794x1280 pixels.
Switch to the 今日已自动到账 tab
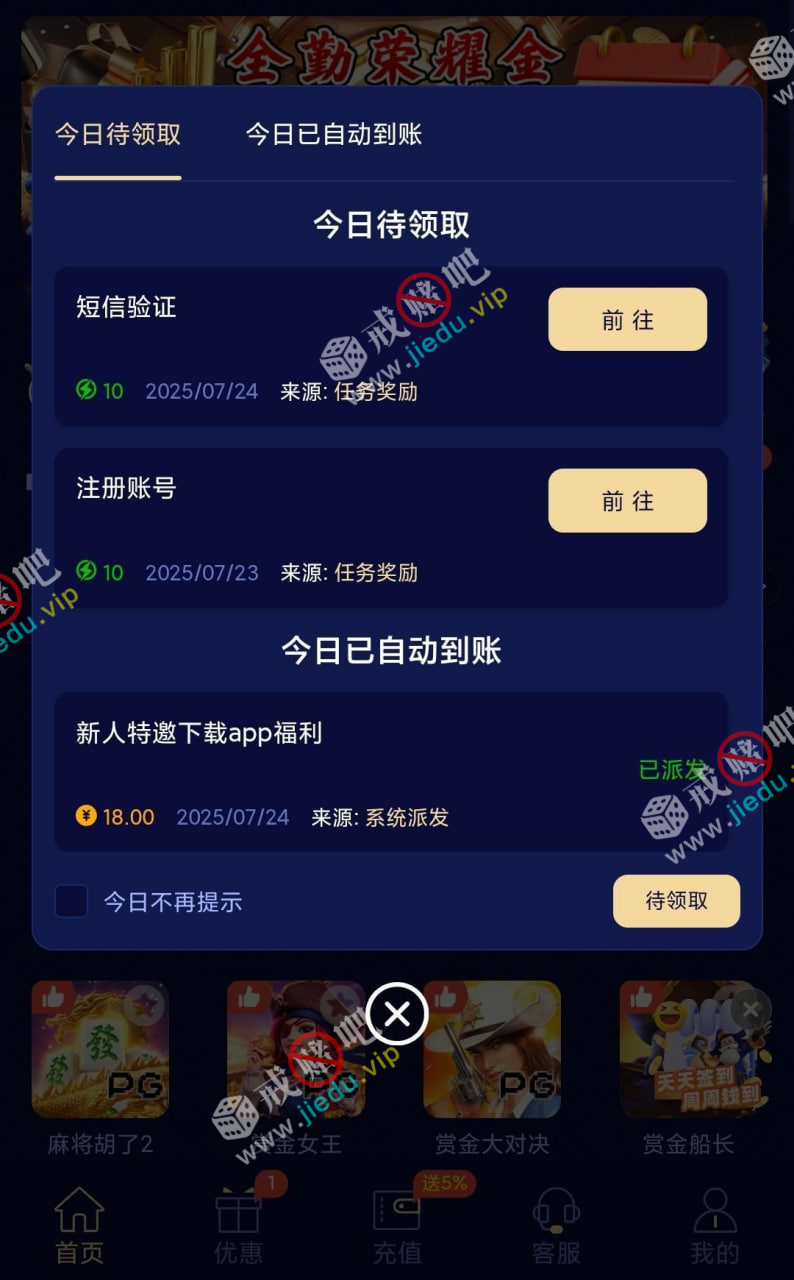(334, 134)
